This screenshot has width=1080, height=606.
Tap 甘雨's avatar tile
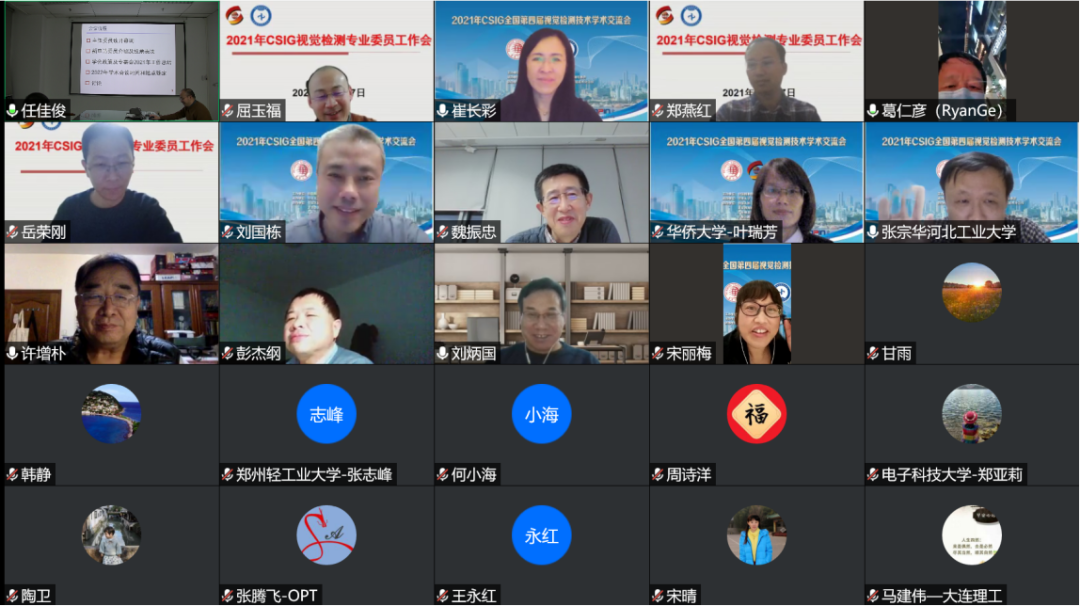point(971,293)
